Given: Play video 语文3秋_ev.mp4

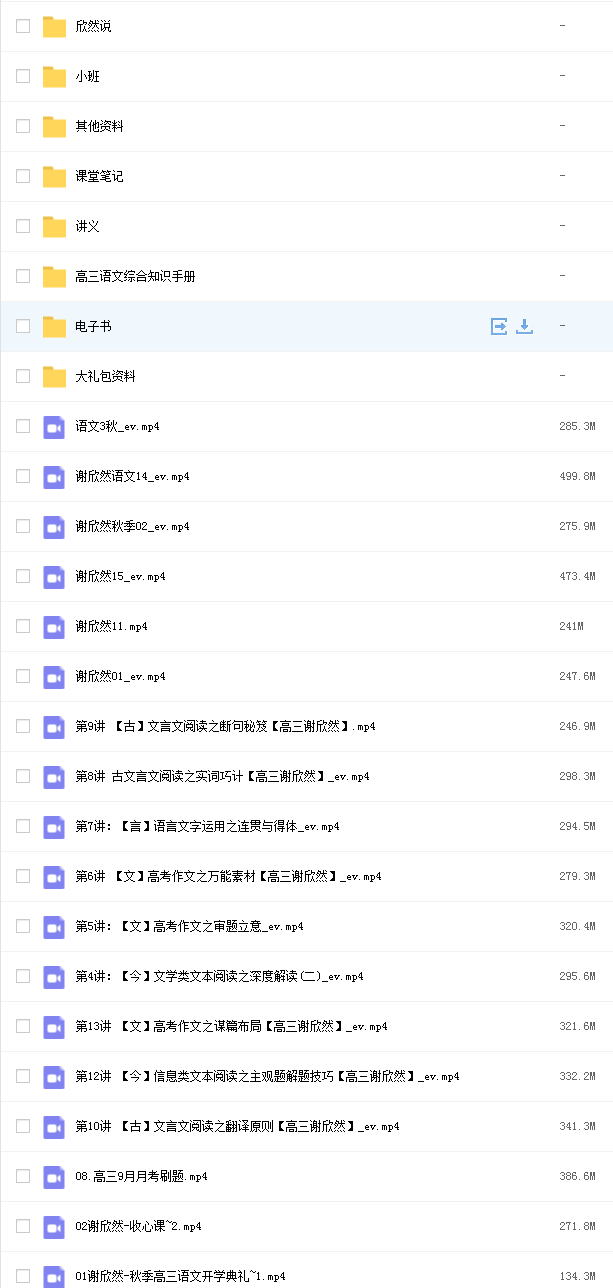Looking at the screenshot, I should (117, 426).
